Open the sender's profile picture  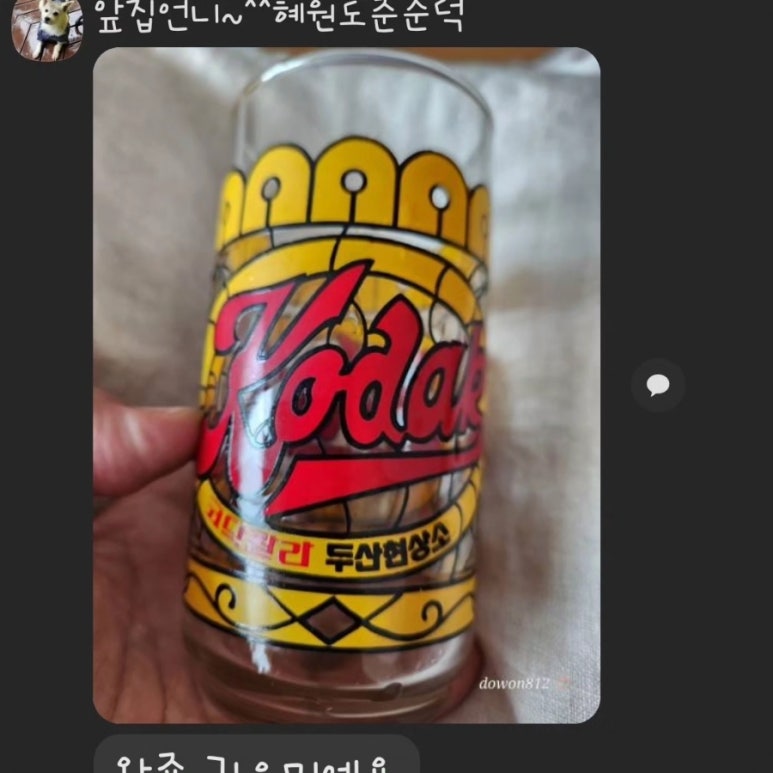(x=45, y=27)
